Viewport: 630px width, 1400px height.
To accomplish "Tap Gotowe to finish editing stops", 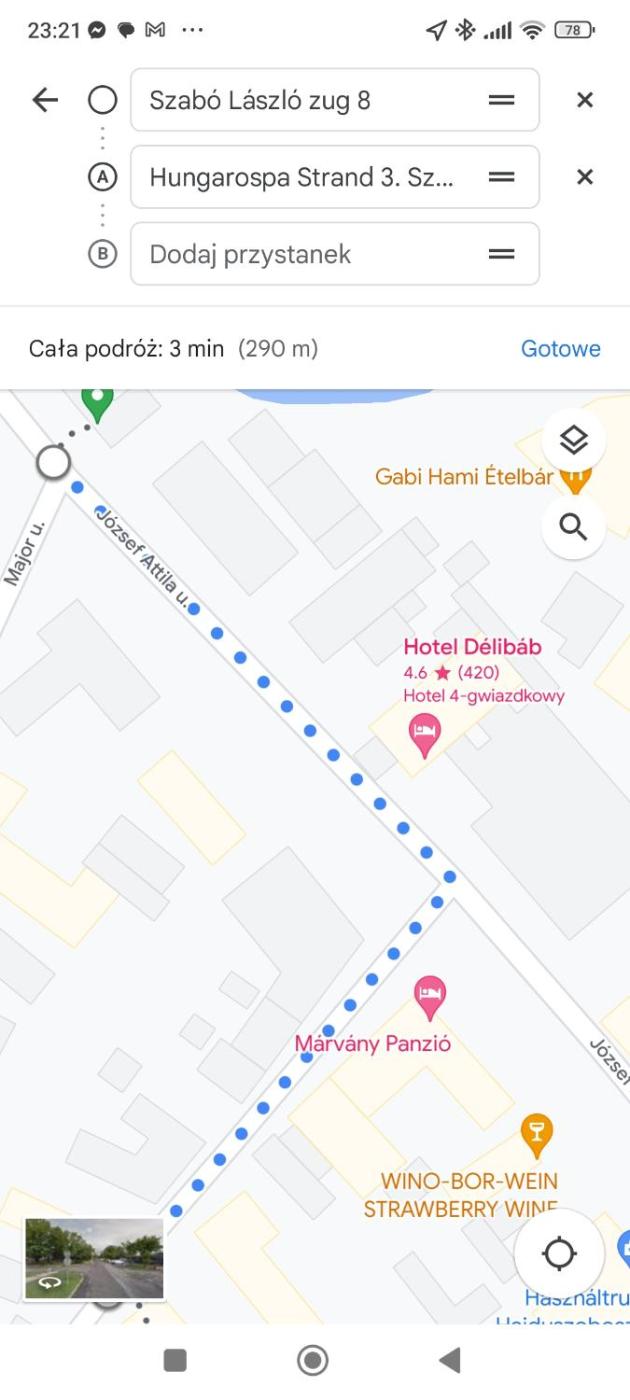I will click(560, 349).
